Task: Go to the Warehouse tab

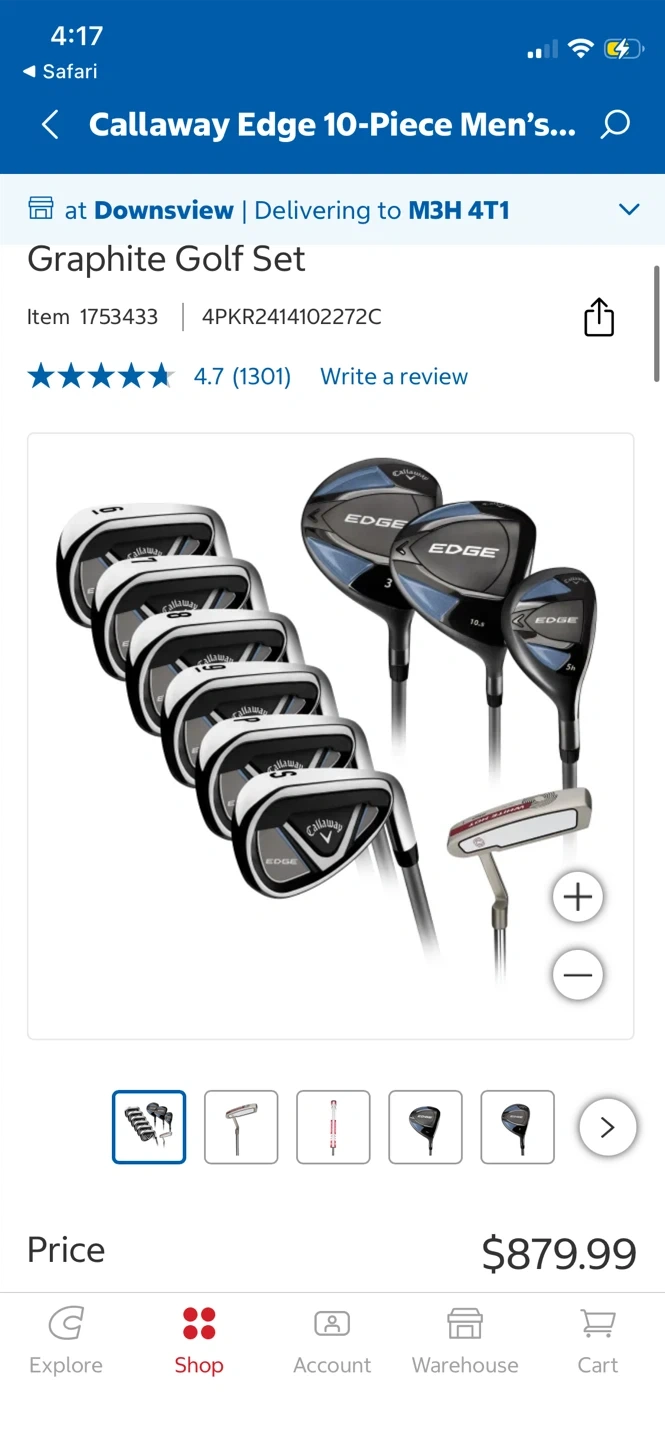Action: pos(465,1340)
